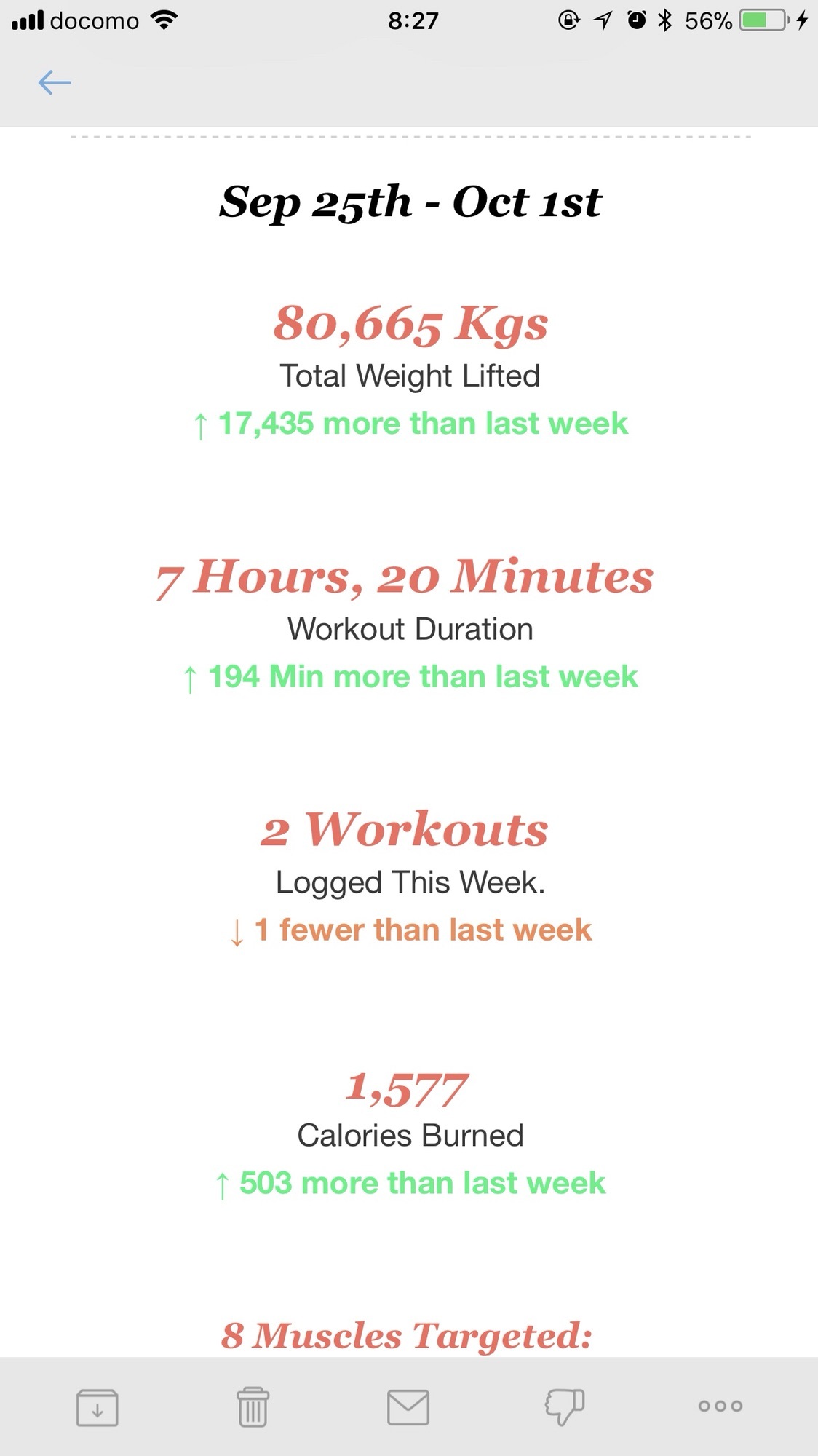Open the three-dot more options menu
Screen dimensions: 818x1456
coord(720,1406)
